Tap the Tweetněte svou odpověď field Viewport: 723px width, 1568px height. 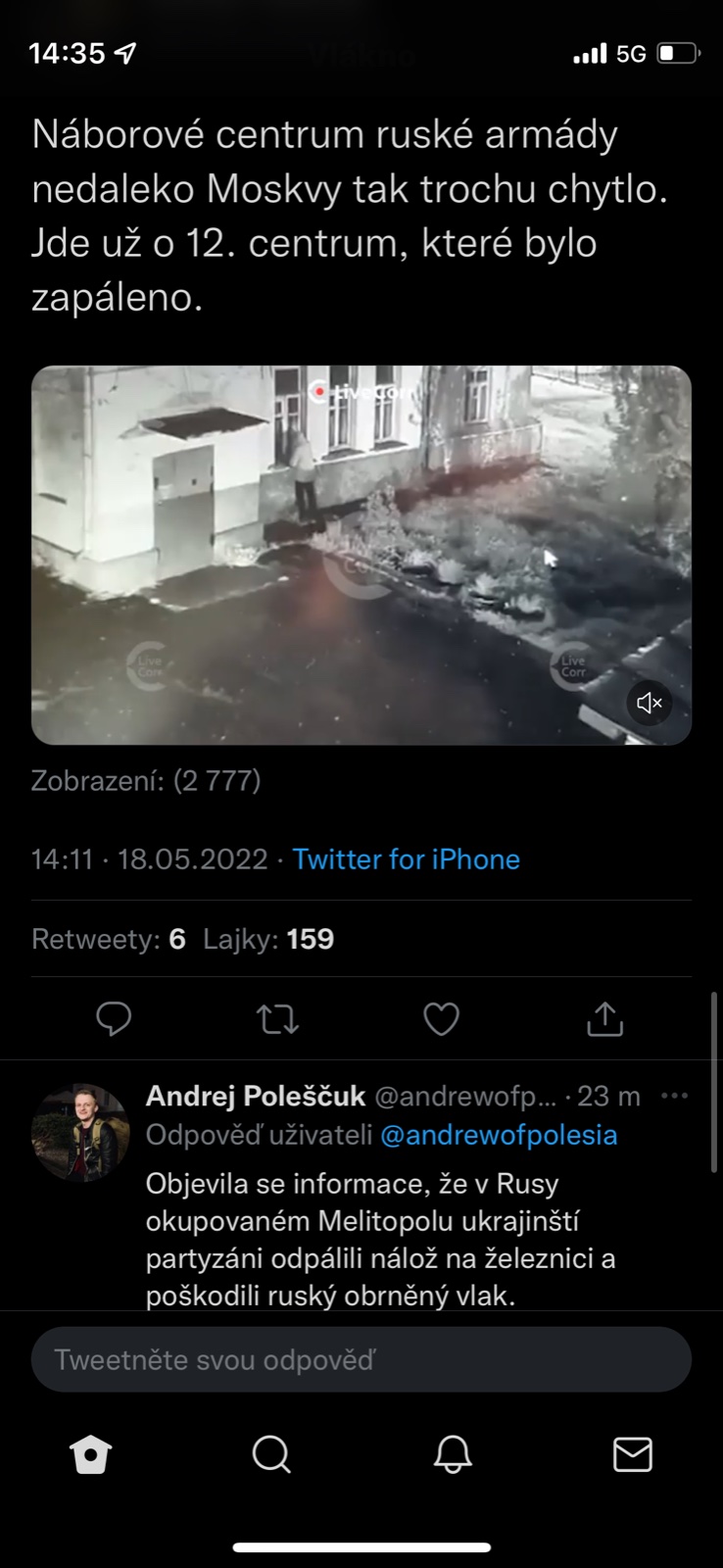click(361, 1359)
